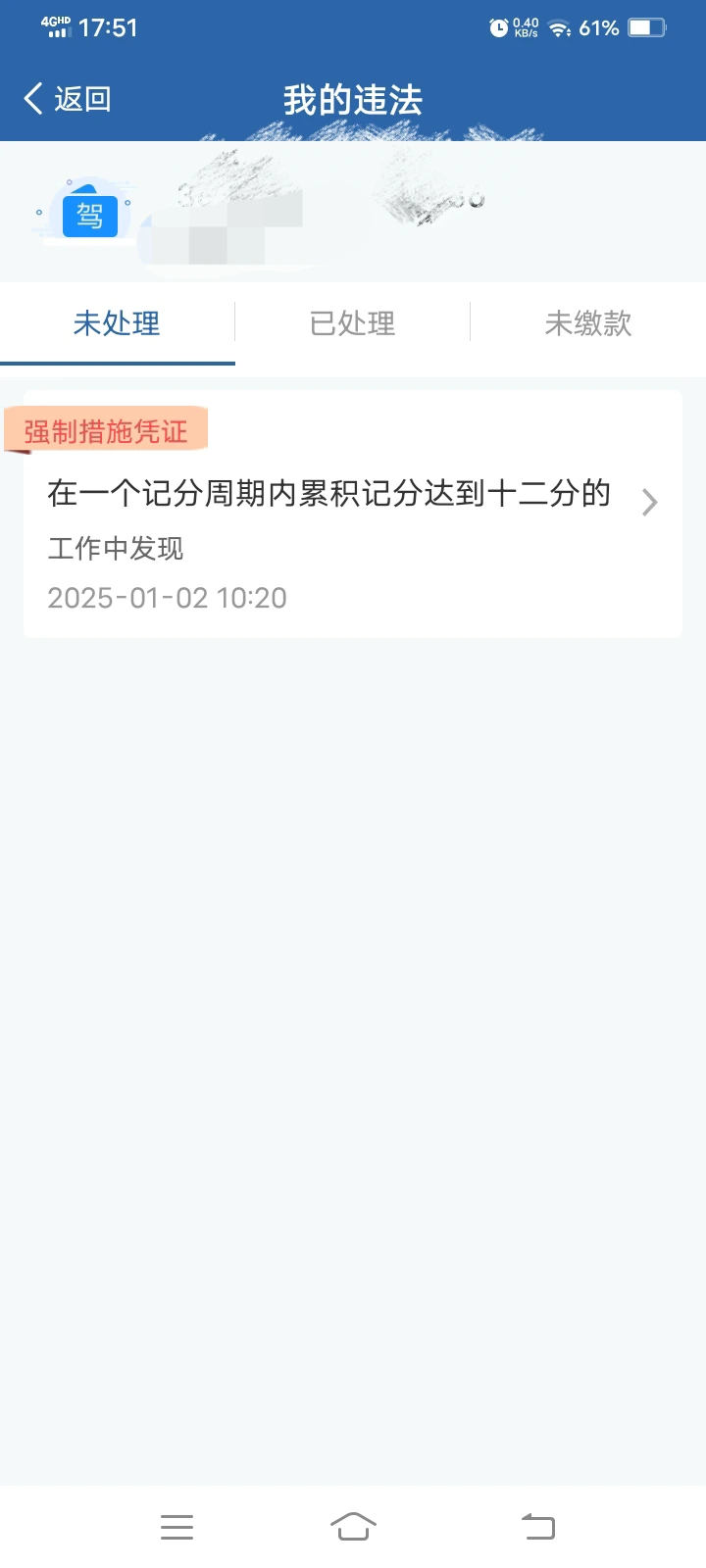706x1568 pixels.
Task: Select the 未处理 tab
Action: click(x=118, y=323)
